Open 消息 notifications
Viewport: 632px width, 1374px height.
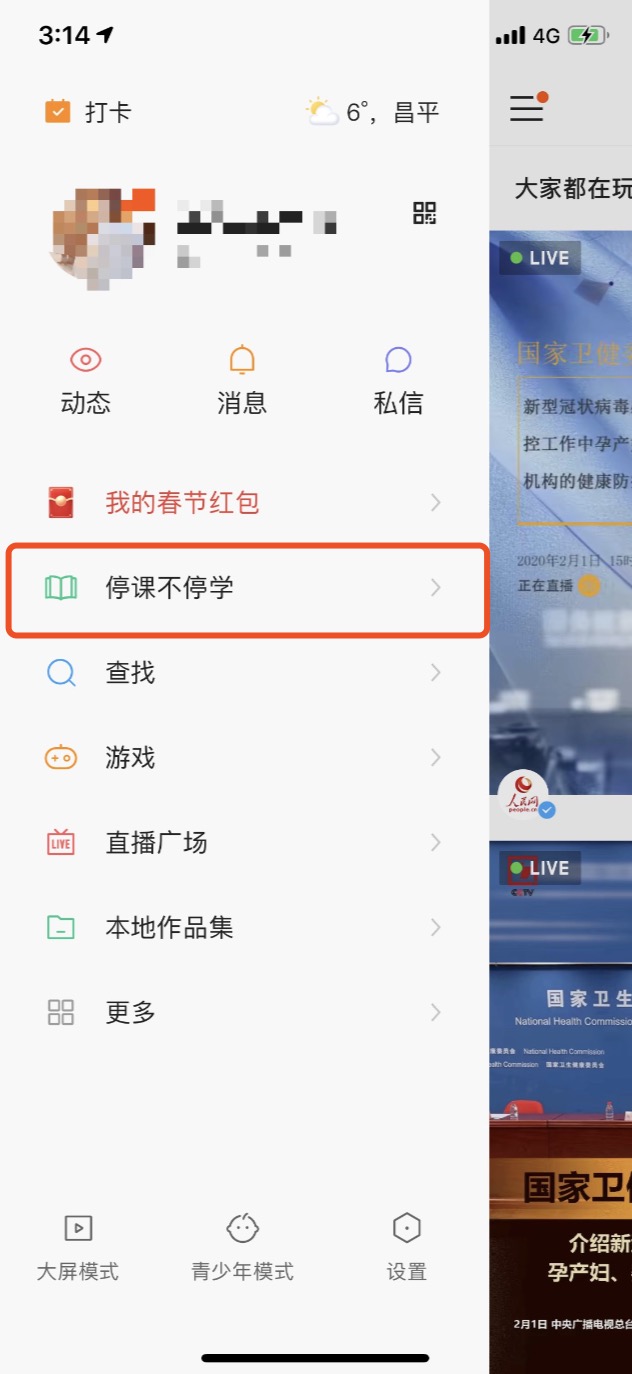point(242,382)
